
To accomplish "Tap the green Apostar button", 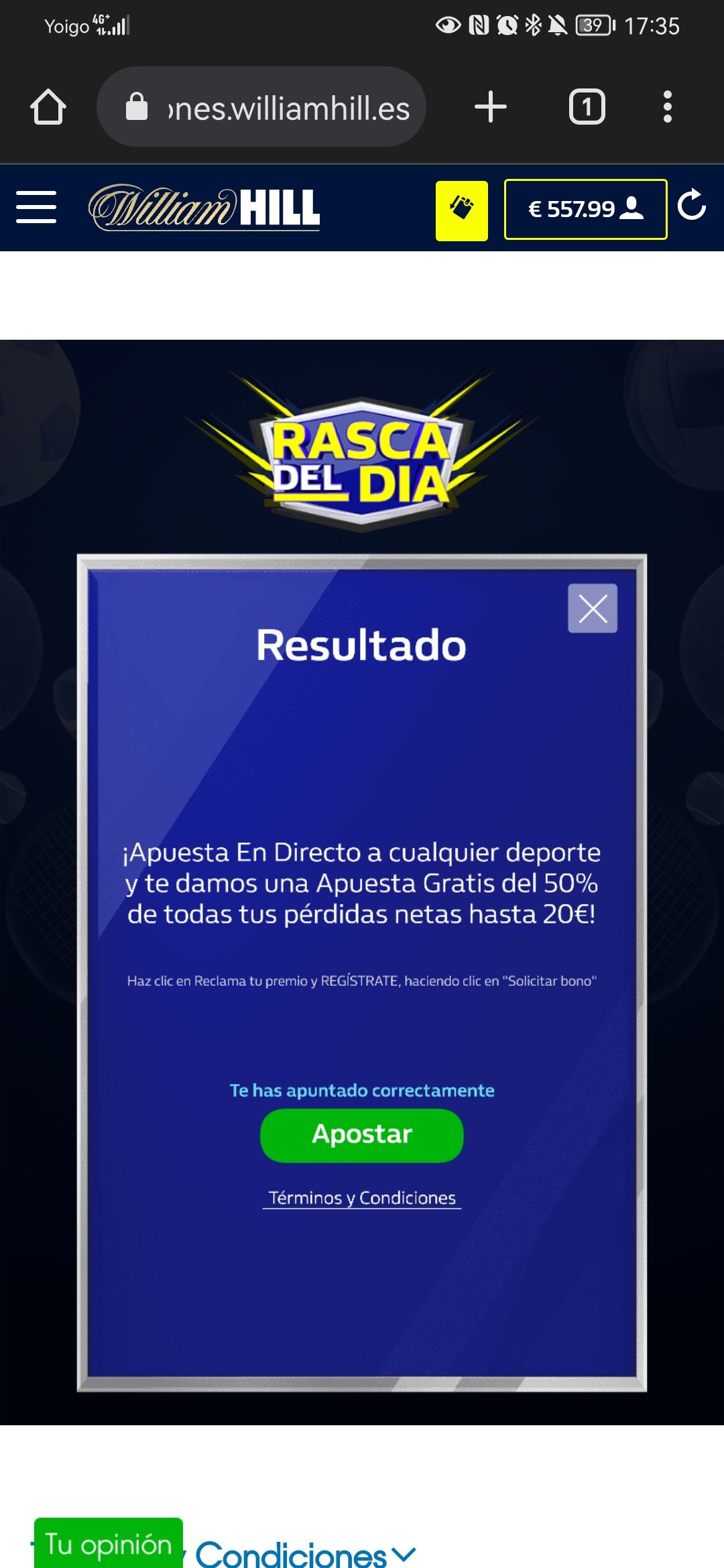I will coord(362,1135).
